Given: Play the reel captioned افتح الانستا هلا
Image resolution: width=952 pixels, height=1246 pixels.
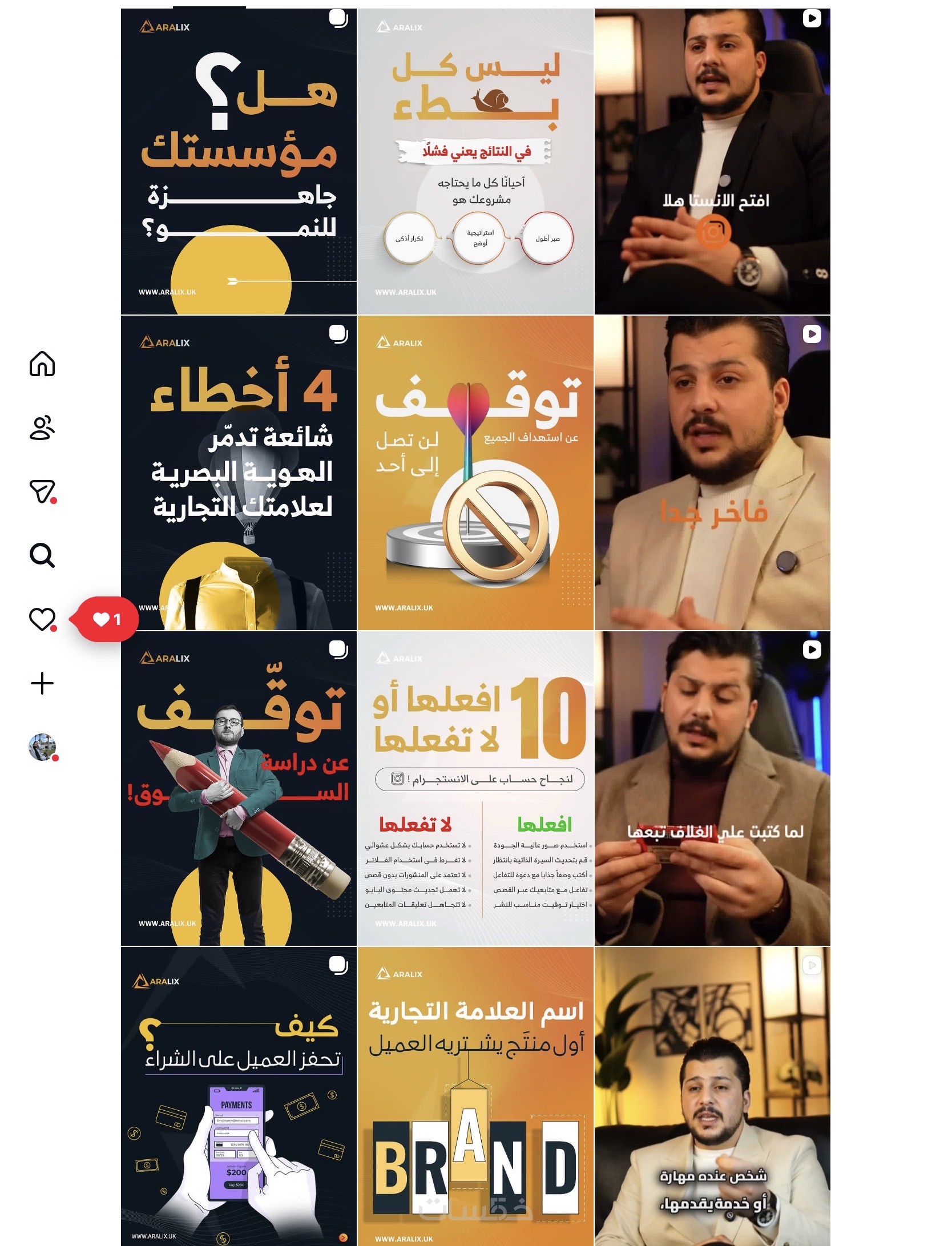Looking at the screenshot, I should tap(712, 162).
